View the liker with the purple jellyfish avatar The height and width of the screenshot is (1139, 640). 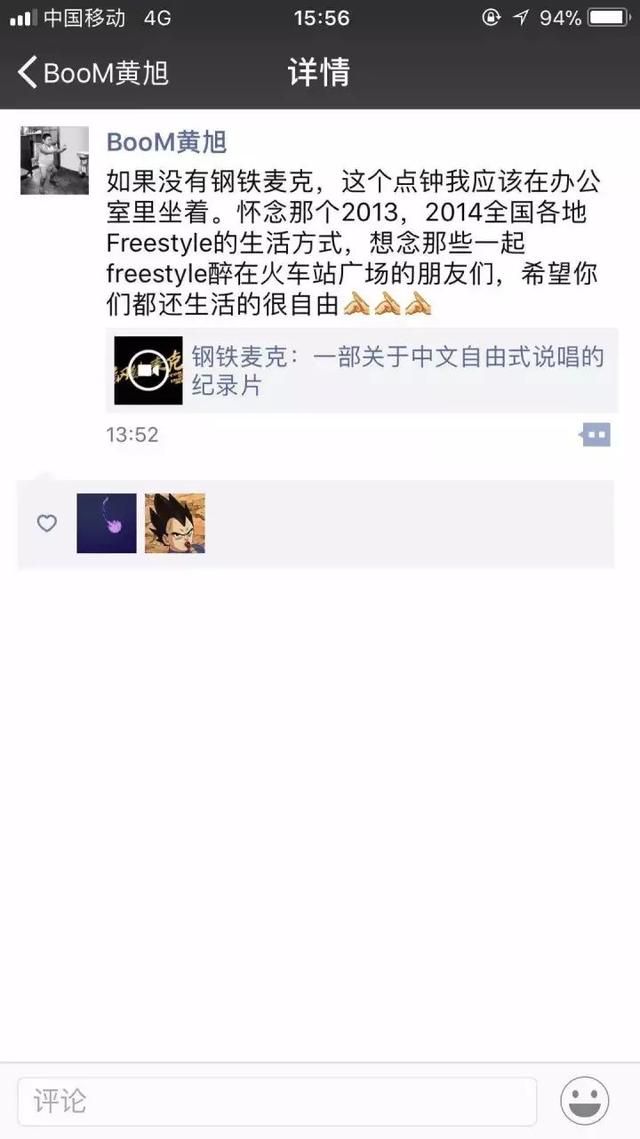107,523
